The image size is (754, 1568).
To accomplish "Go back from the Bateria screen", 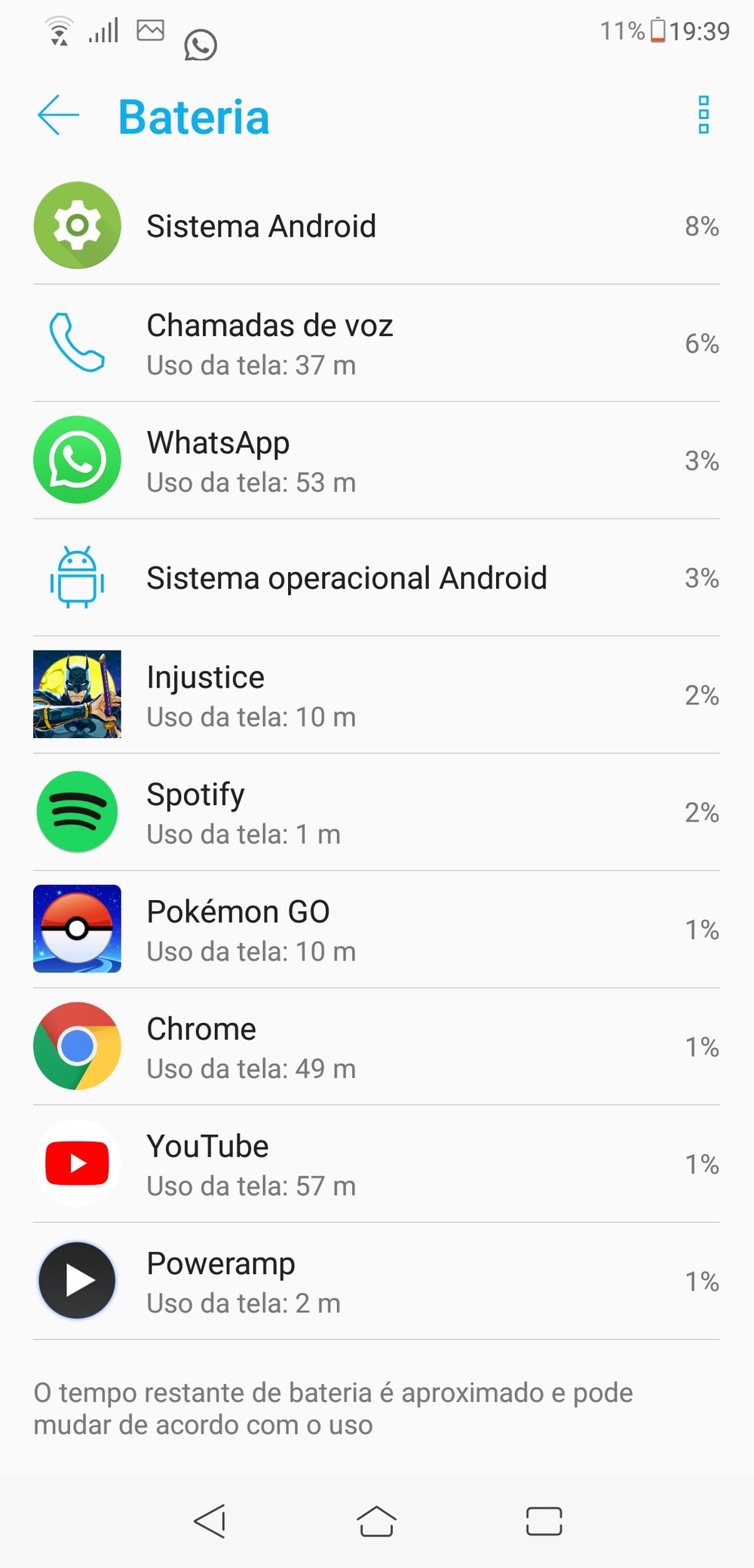I will pyautogui.click(x=58, y=115).
